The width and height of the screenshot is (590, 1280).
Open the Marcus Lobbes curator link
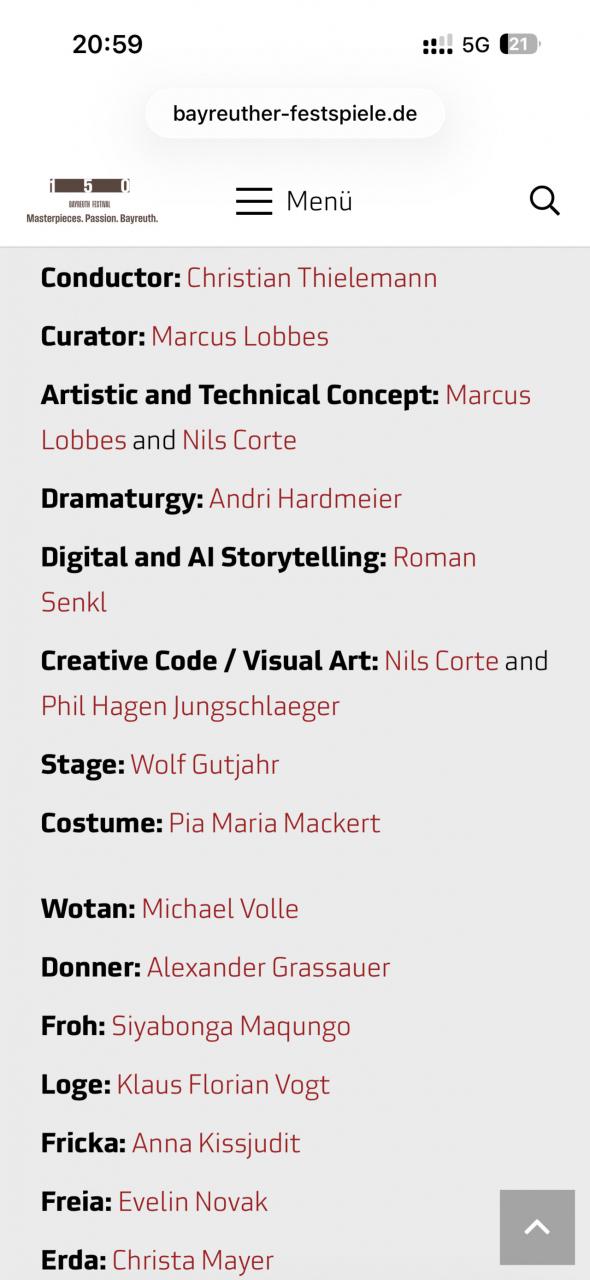click(240, 336)
